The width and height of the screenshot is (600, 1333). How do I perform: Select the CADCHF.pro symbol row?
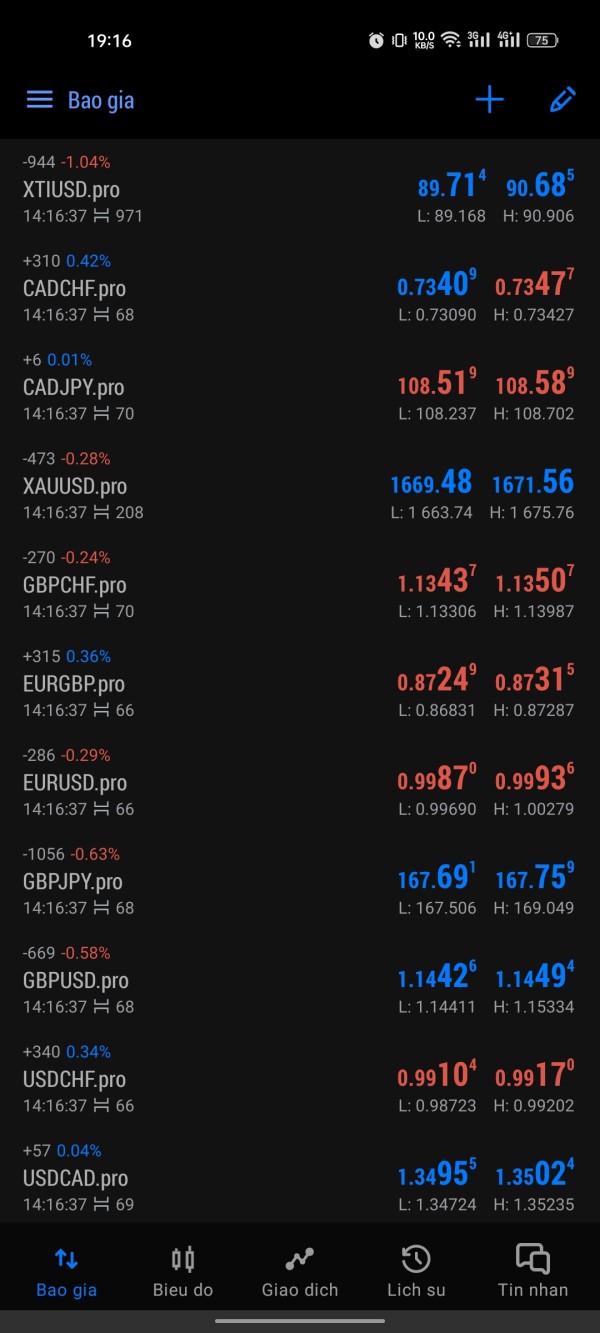pos(300,288)
